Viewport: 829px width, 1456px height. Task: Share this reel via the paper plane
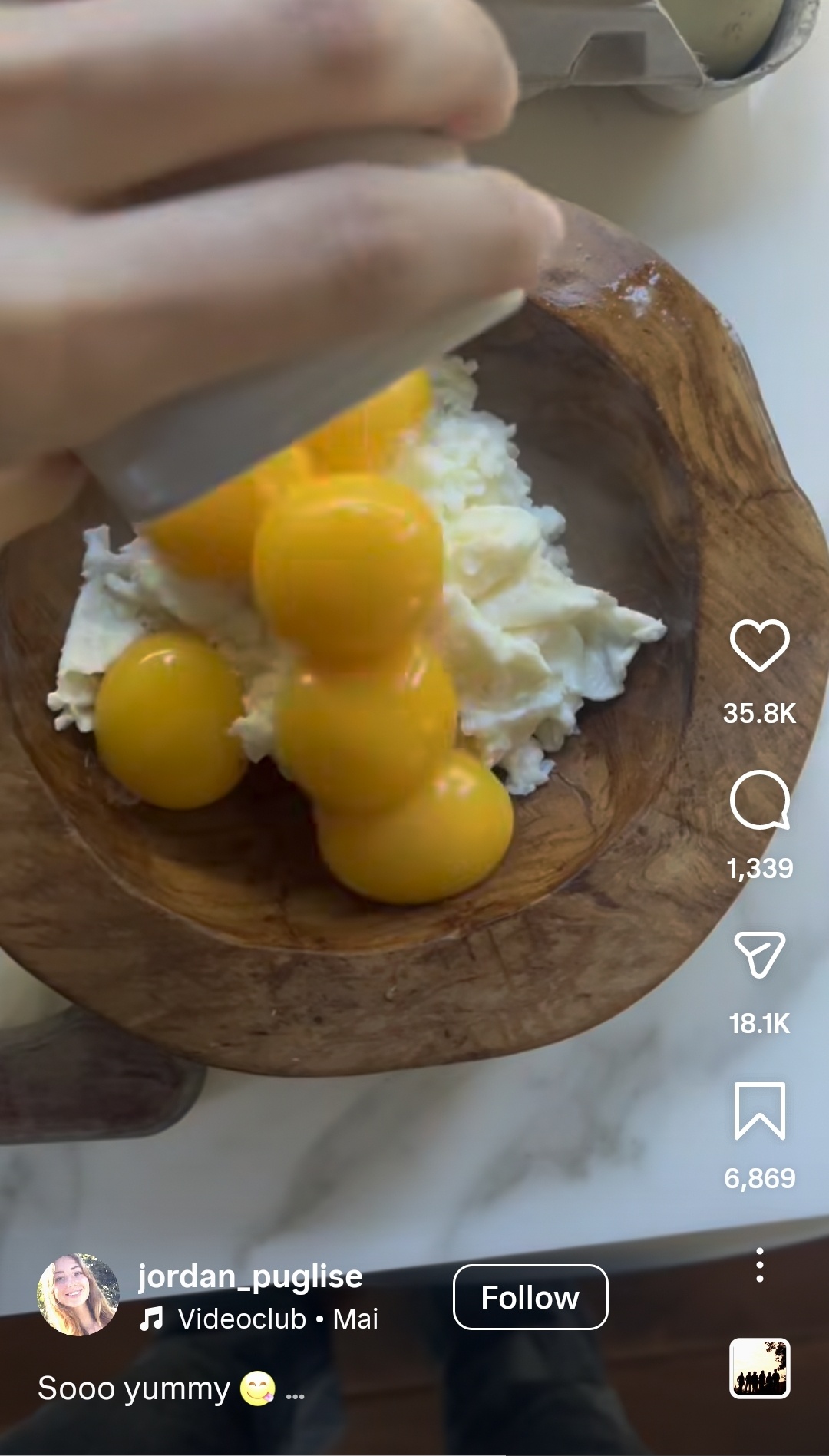pos(759,955)
